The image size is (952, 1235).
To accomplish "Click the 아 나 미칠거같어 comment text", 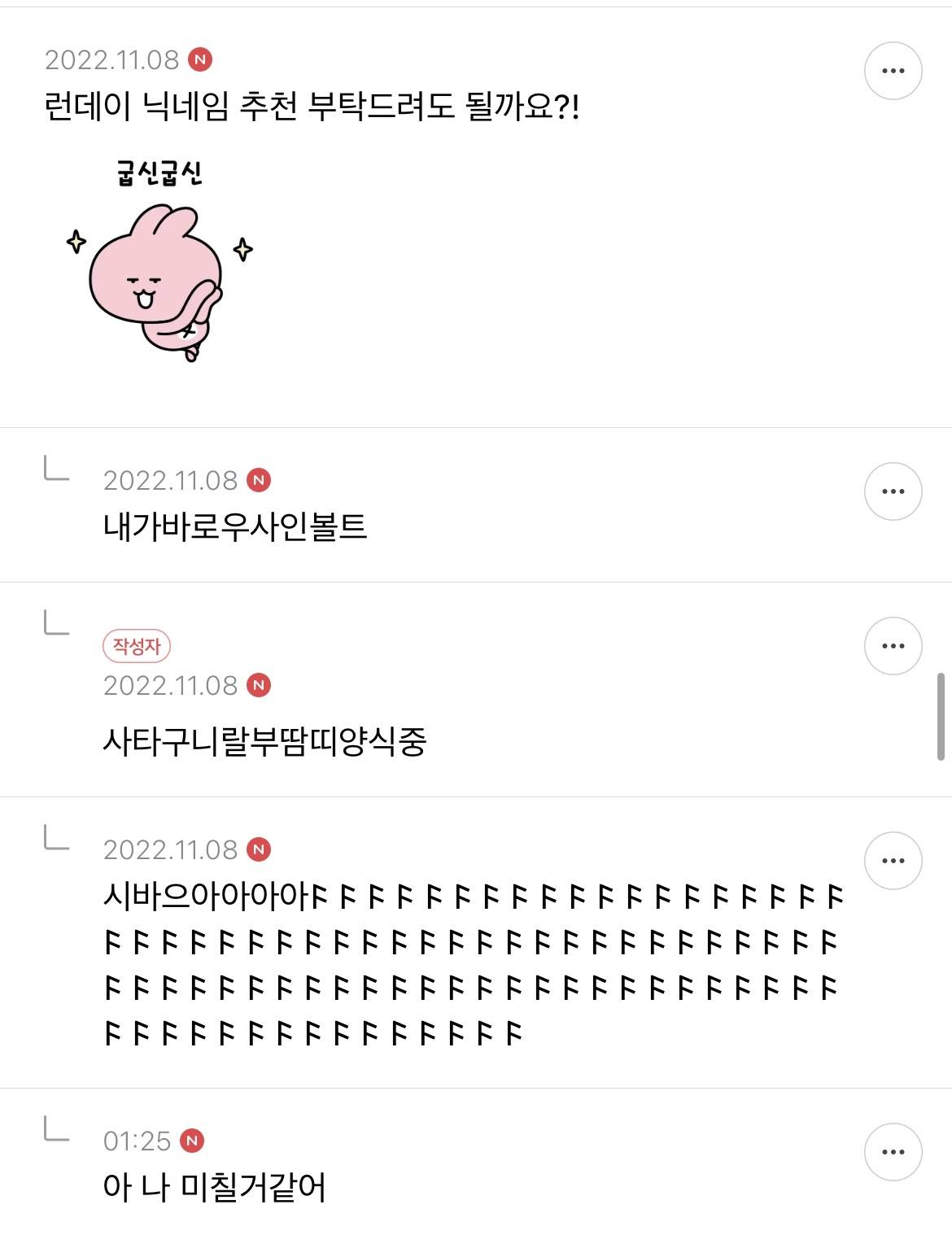I will tap(217, 1187).
